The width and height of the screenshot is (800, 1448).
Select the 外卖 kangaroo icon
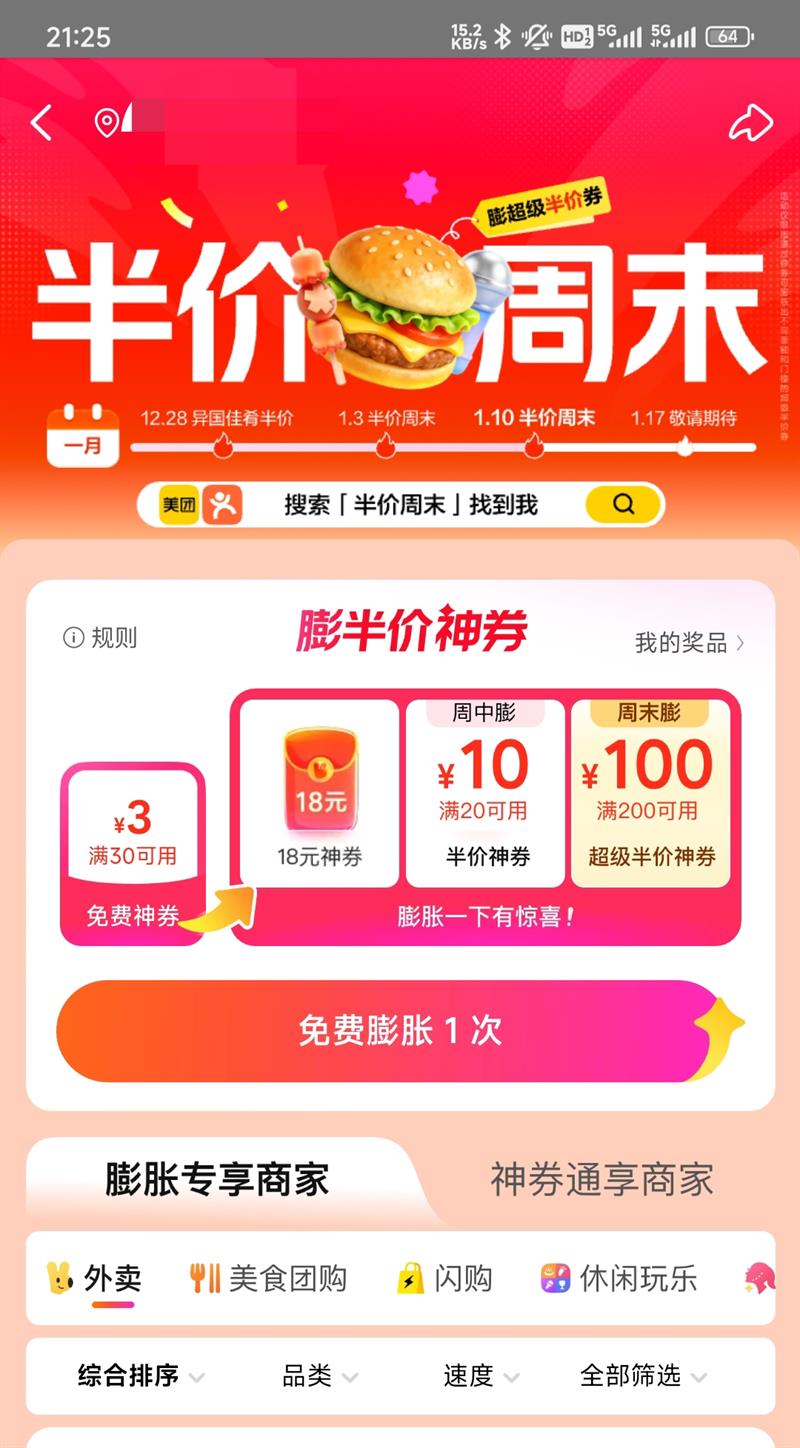pyautogui.click(x=62, y=1278)
